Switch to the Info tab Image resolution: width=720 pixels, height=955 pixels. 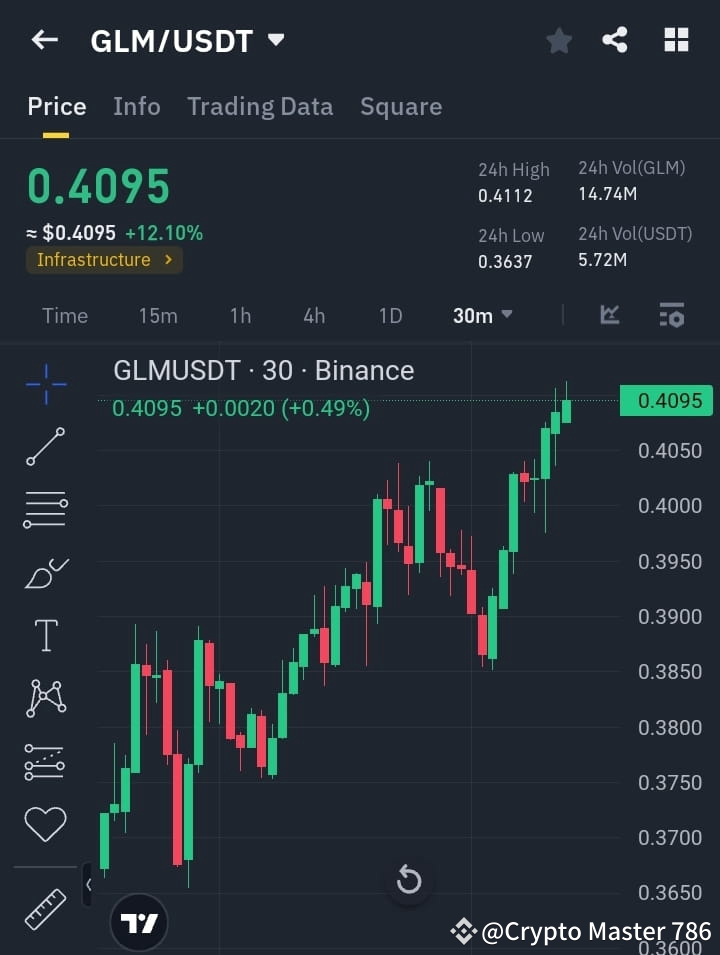(x=137, y=106)
